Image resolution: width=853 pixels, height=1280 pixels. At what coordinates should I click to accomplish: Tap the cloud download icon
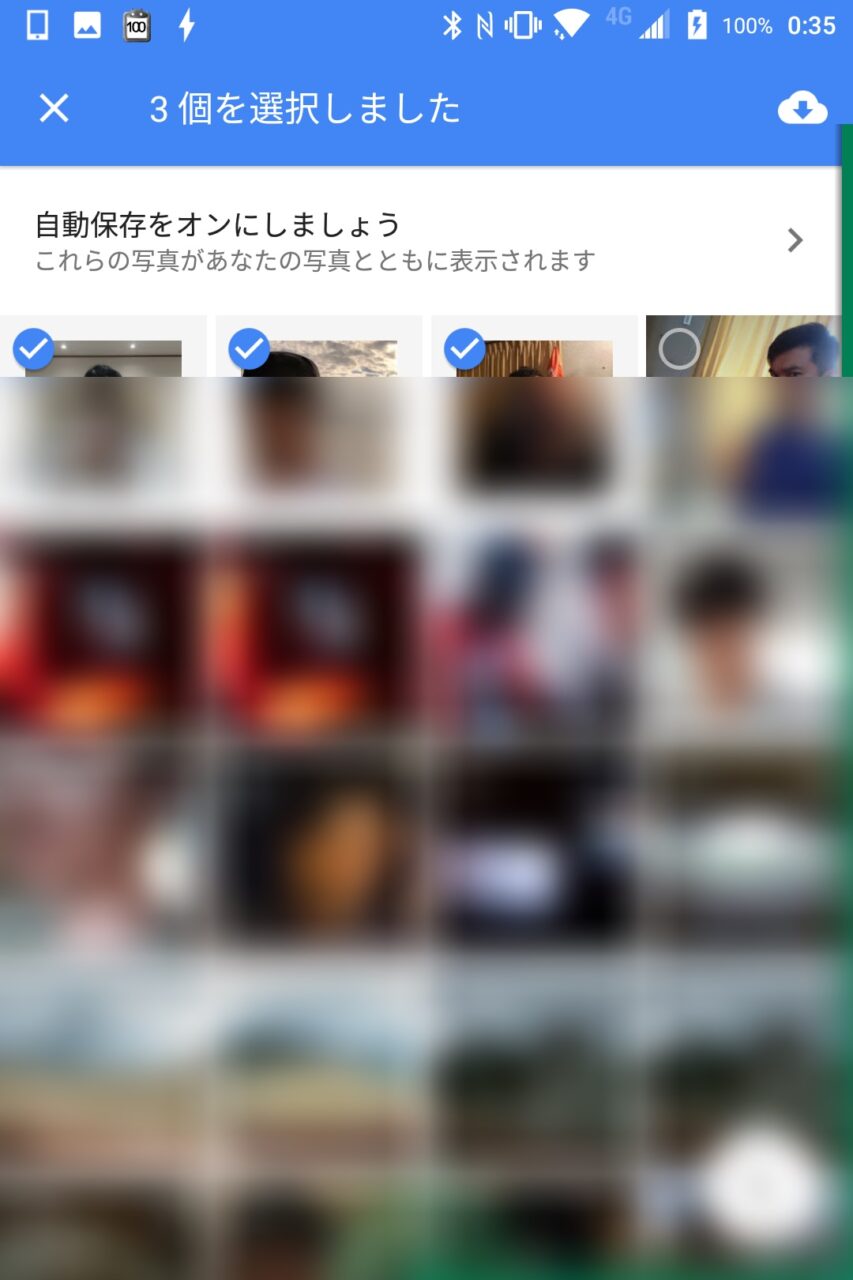pyautogui.click(x=802, y=108)
